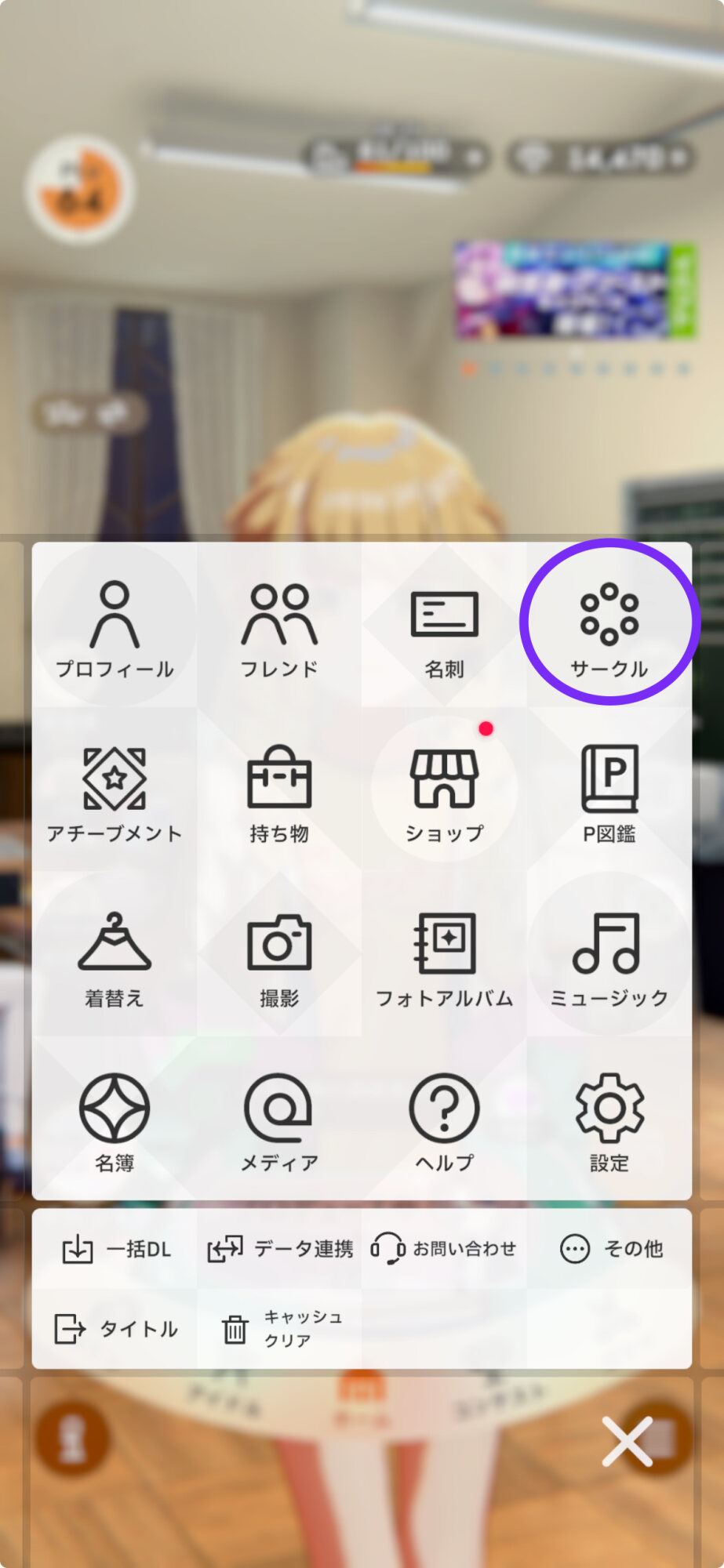
Task: Open 名刺 business card
Action: coord(444,627)
